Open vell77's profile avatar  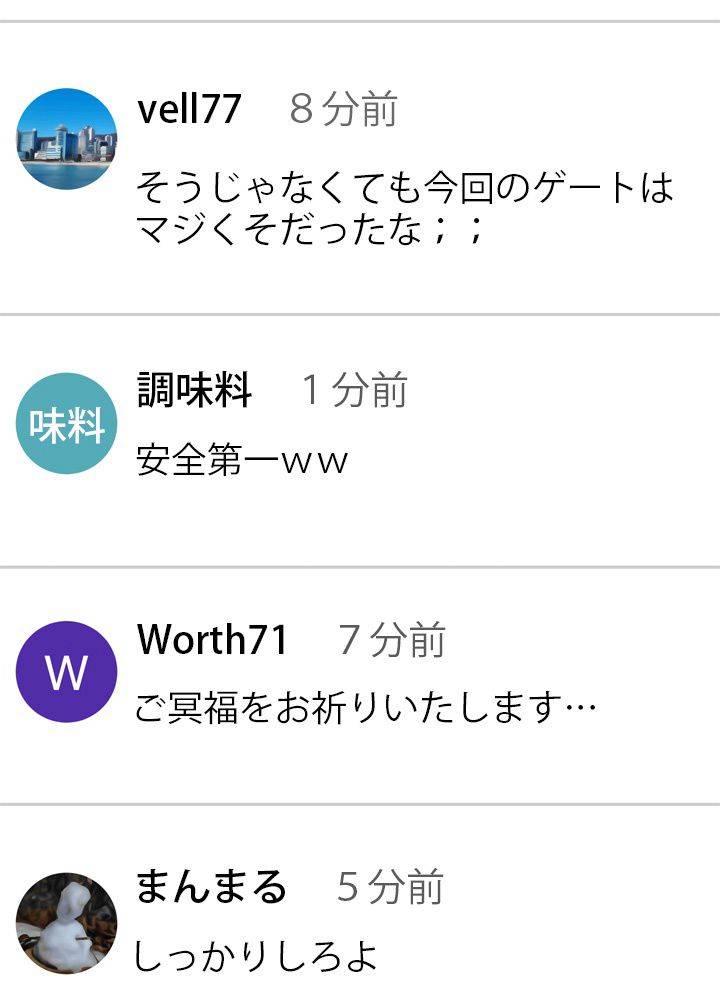pyautogui.click(x=67, y=139)
